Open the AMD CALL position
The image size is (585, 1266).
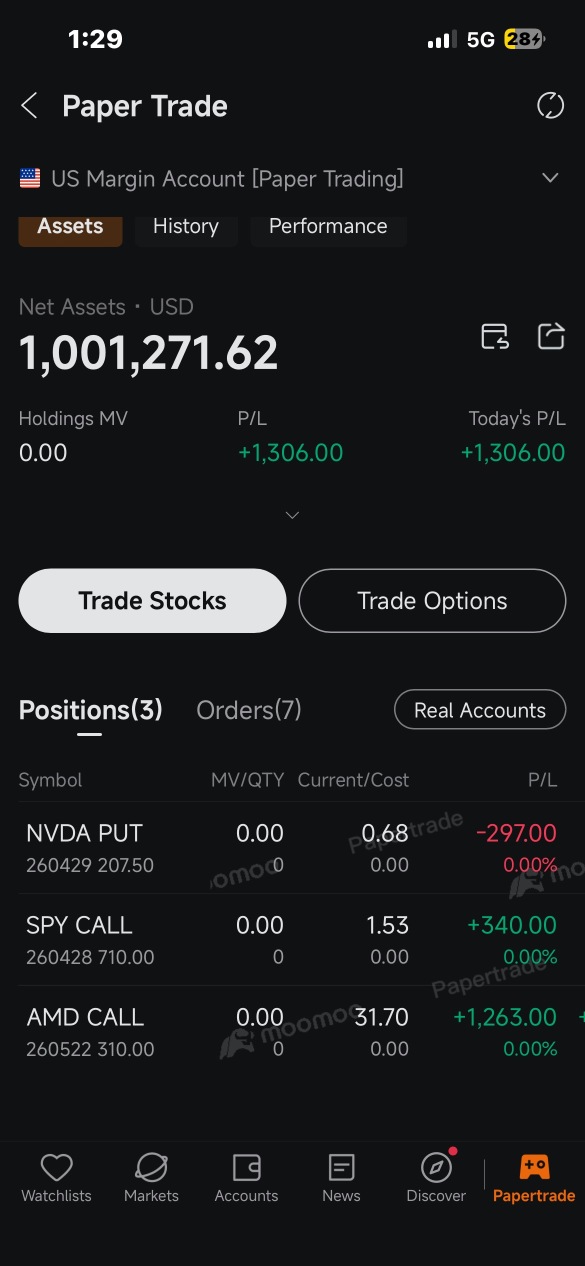(x=292, y=1032)
